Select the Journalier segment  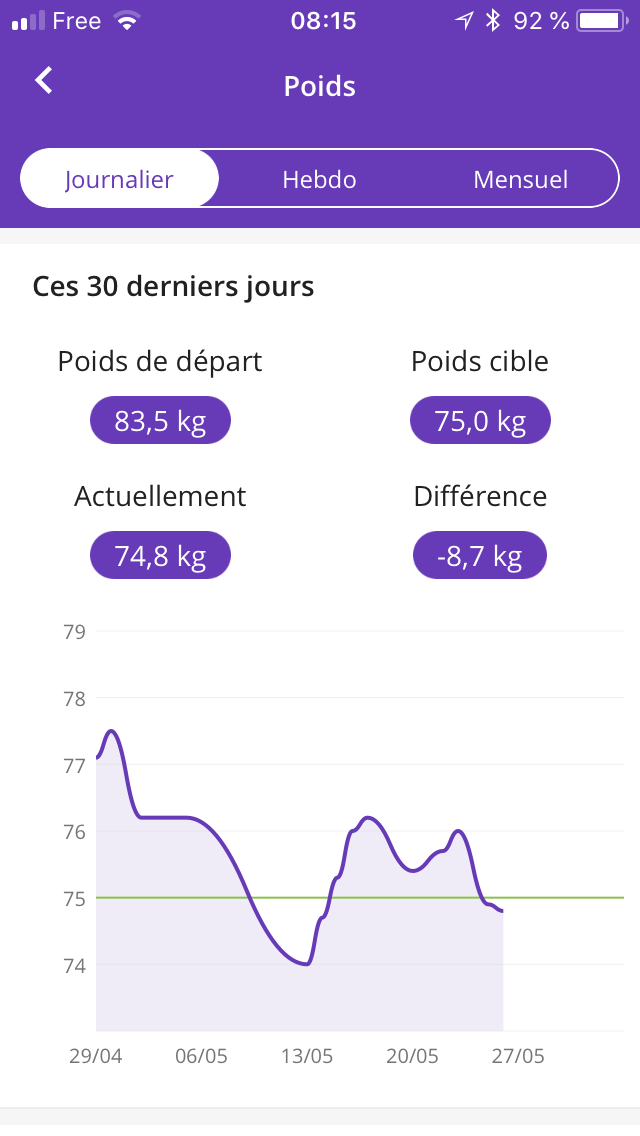point(119,179)
